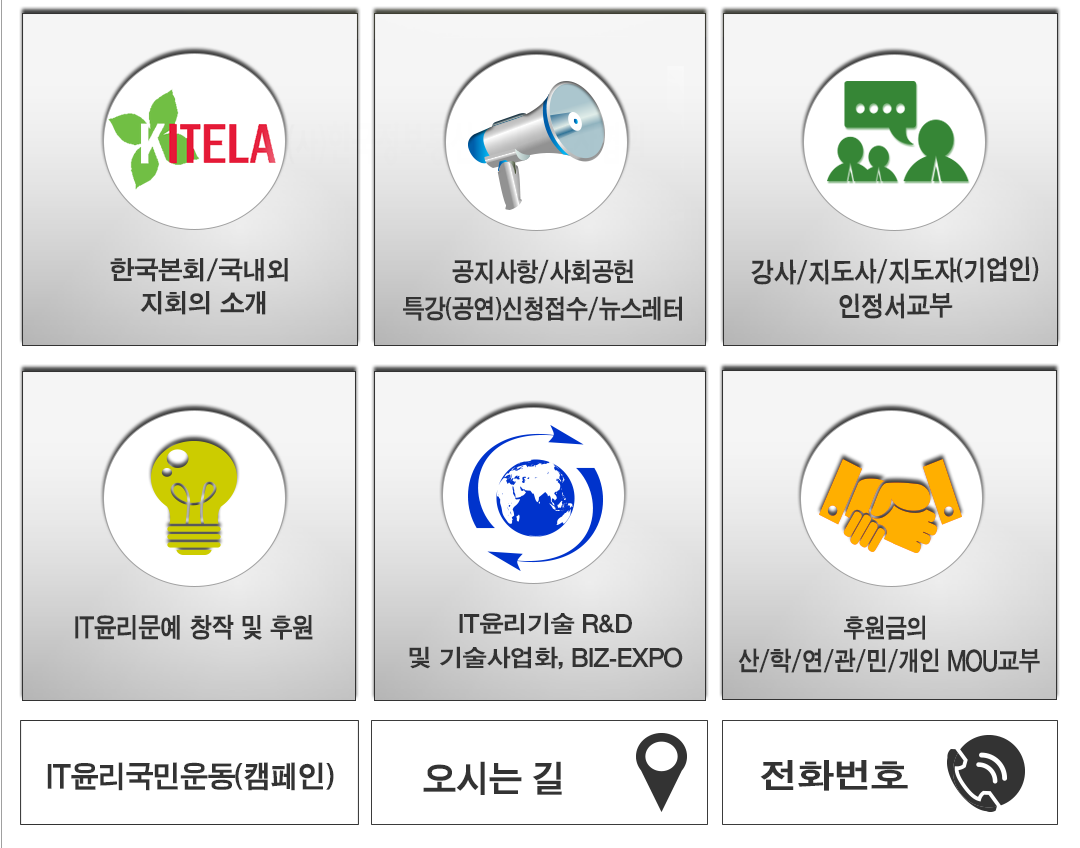The height and width of the screenshot is (848, 1080).
Task: Tap the IT윤리국민운동(캠페인) button
Action: 190,773
